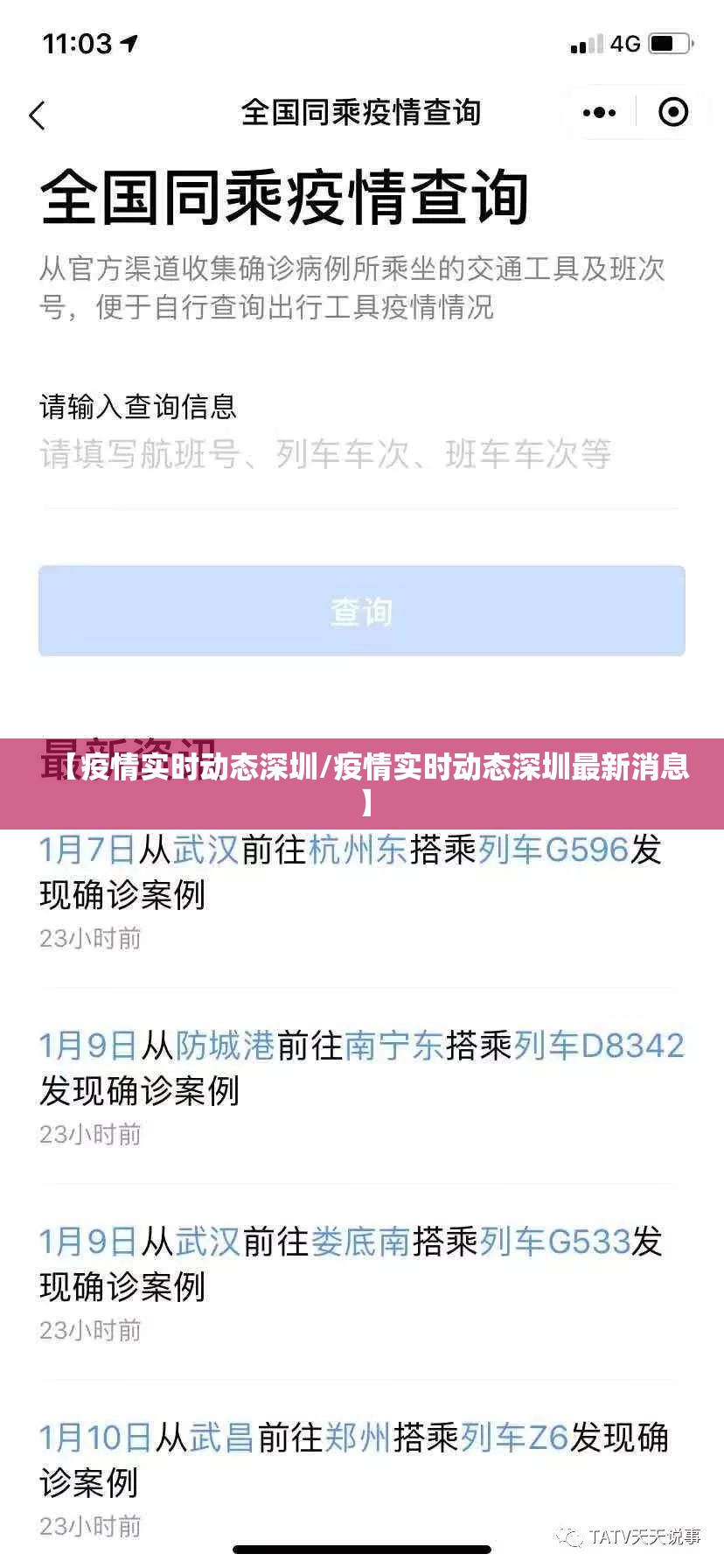Close the mini program with the circle button
Viewport: 724px width, 1568px height.
(672, 113)
